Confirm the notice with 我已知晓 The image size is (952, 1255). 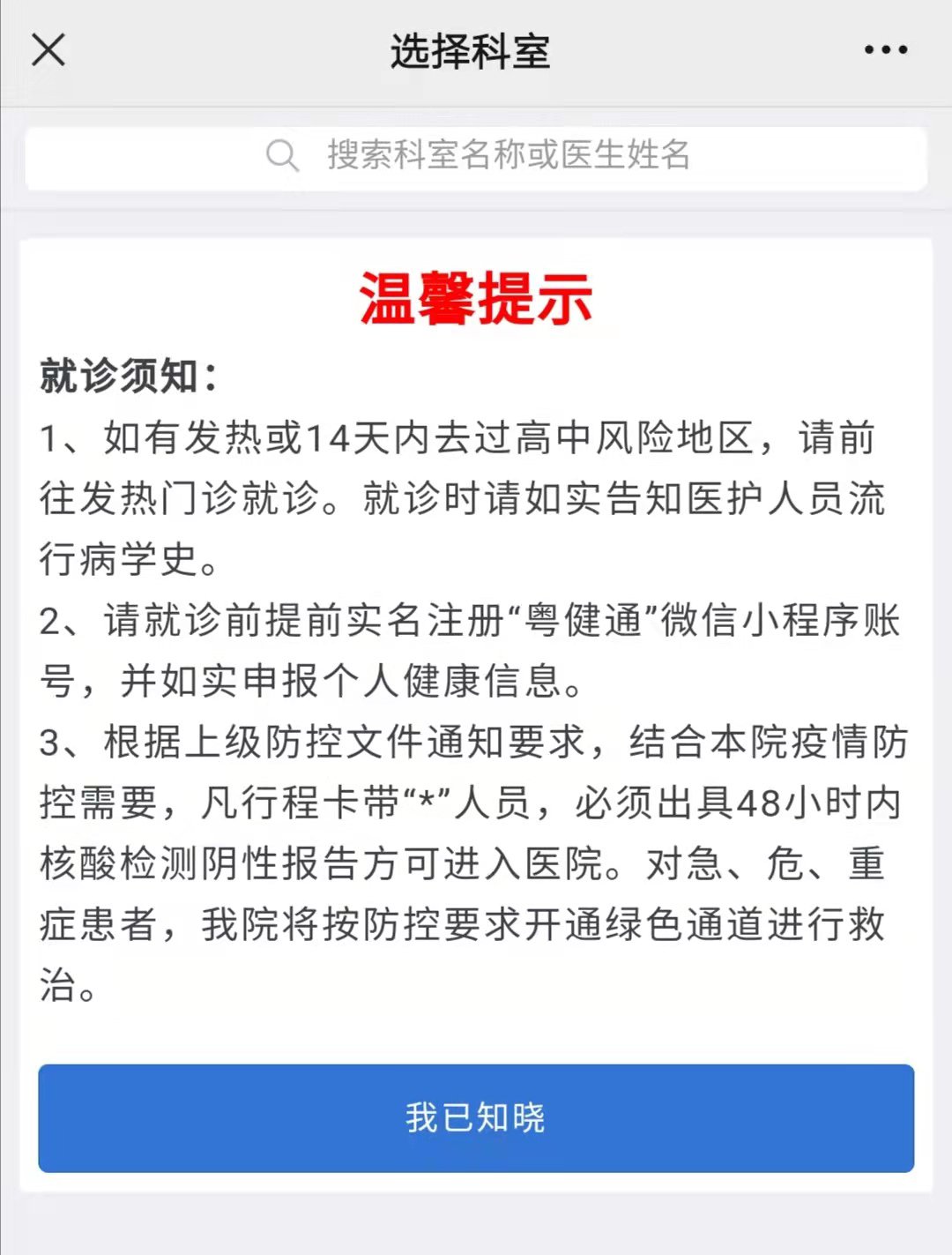click(476, 1117)
